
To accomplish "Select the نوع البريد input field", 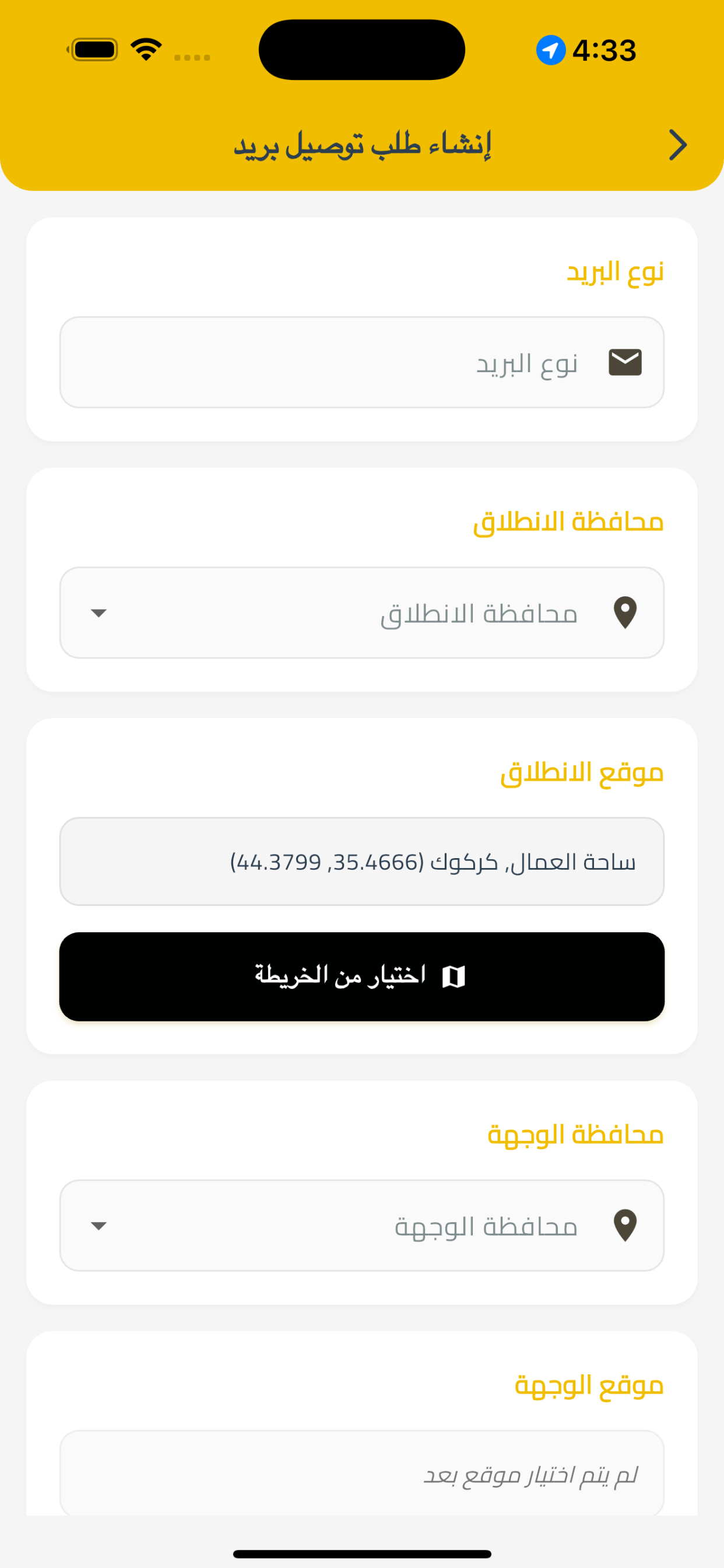I will click(361, 362).
